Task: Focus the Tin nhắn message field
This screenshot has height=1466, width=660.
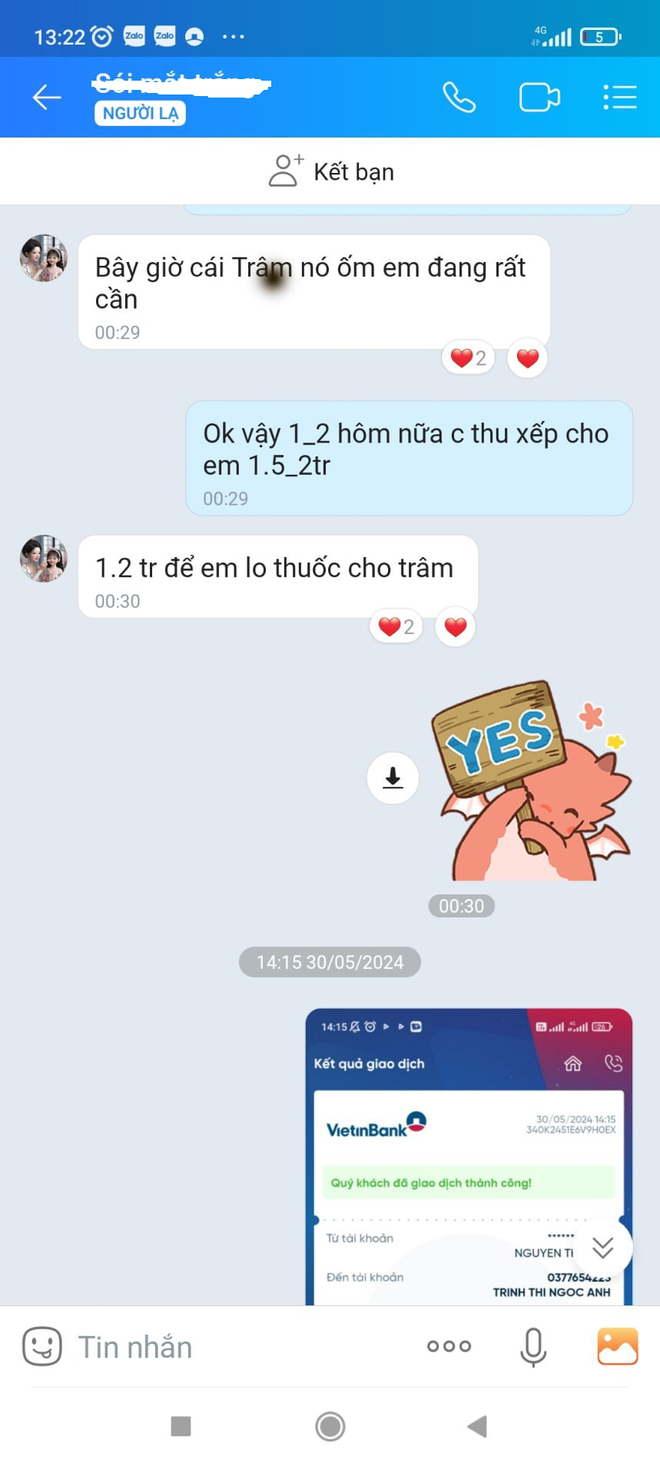Action: point(240,1346)
